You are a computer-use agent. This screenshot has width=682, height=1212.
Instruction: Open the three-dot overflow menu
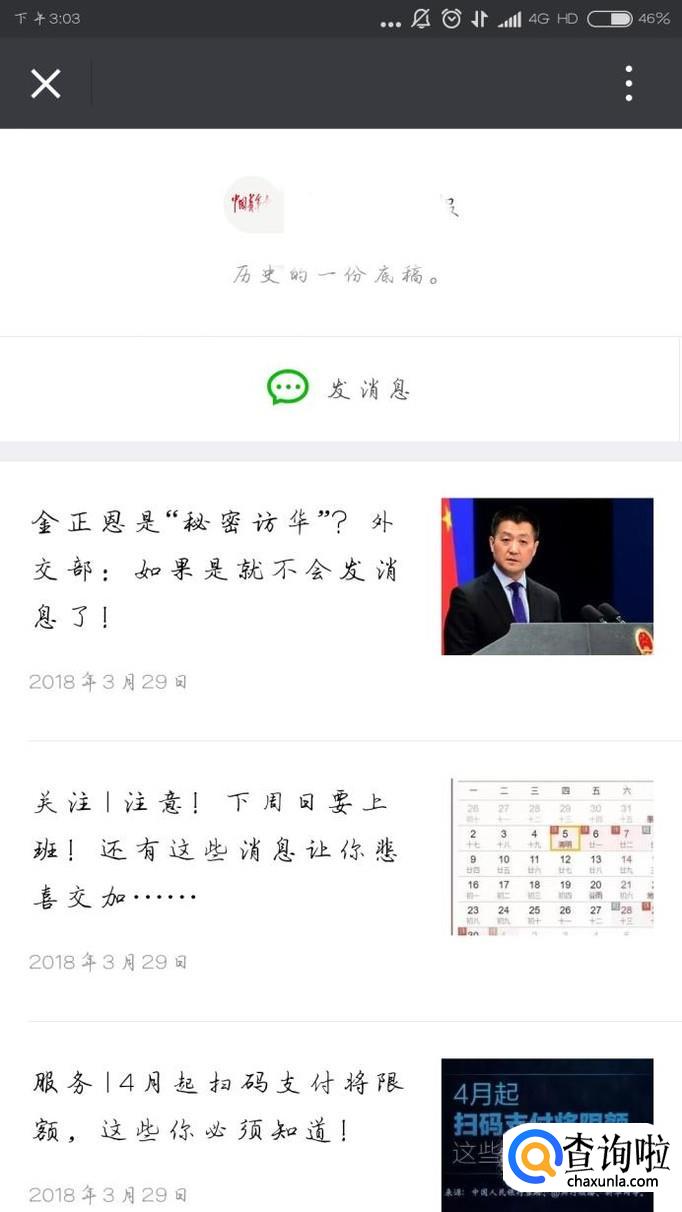click(x=628, y=84)
